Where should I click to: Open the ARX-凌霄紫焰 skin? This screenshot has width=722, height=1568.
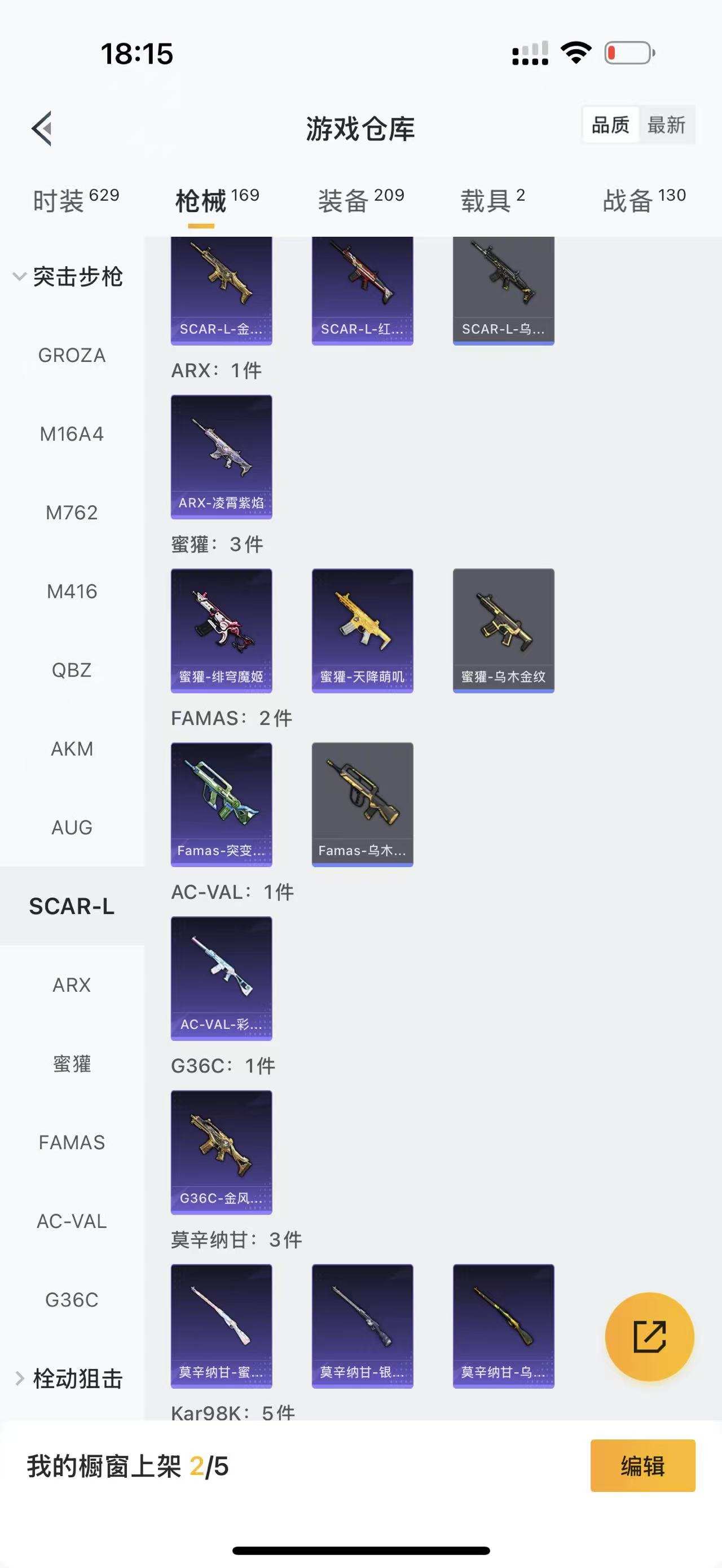221,457
